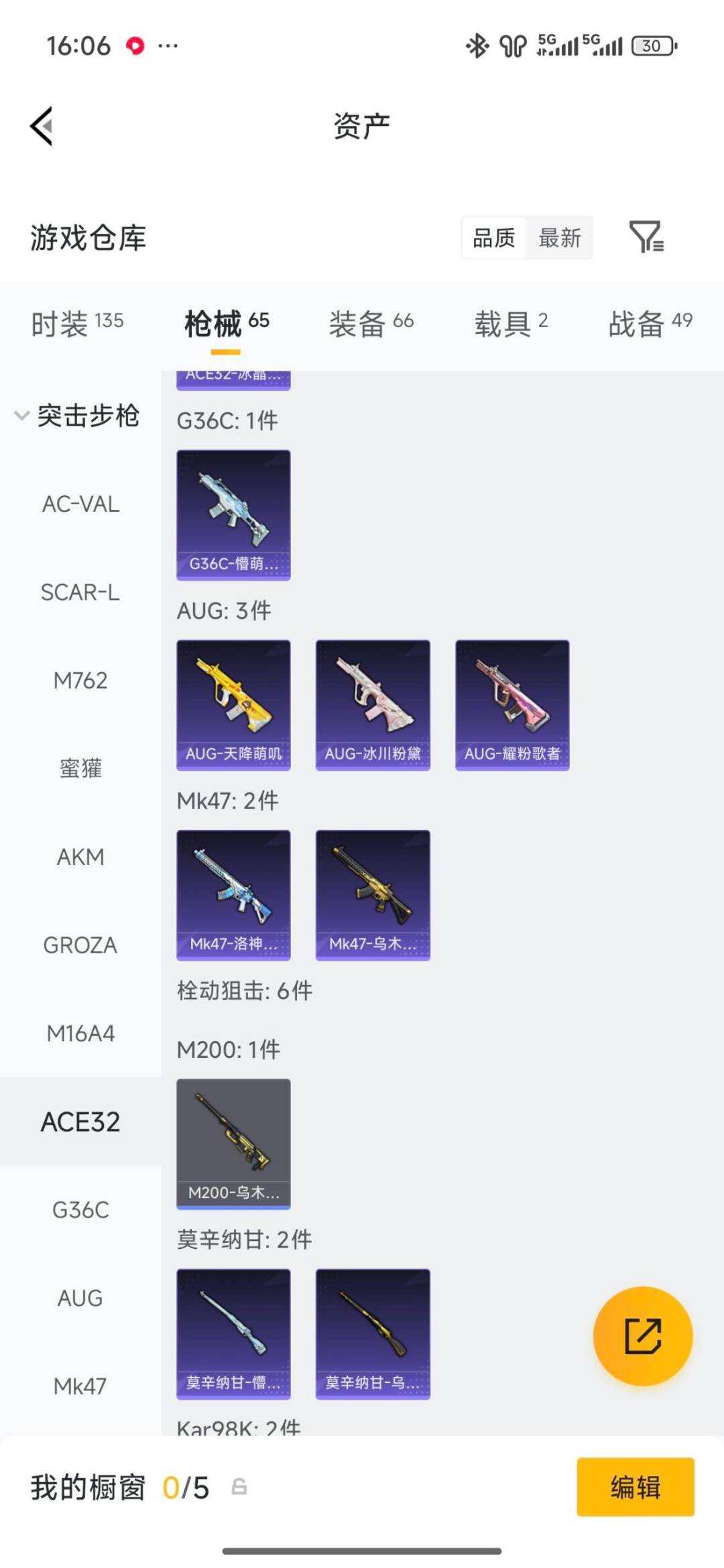Switch to the 装备 tab

[371, 324]
